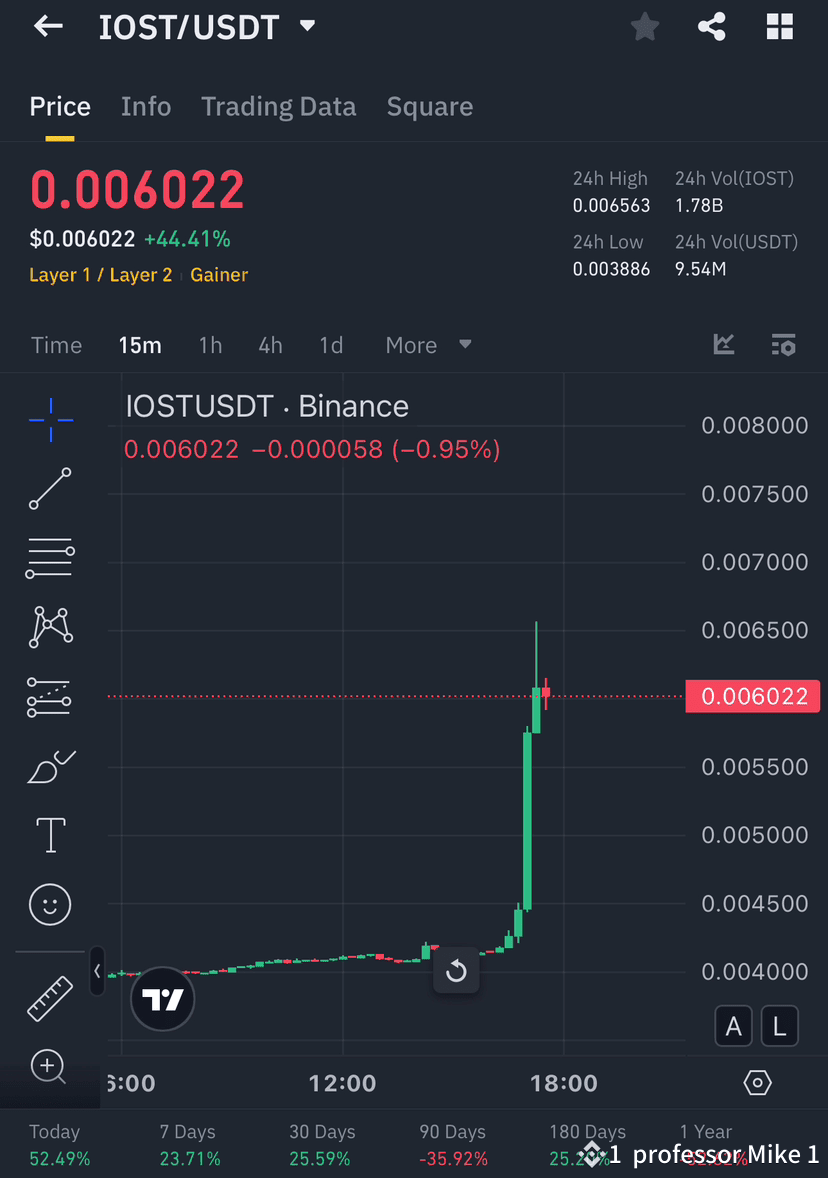This screenshot has width=828, height=1178.
Task: Select the XABCD Pattern tool
Action: (49, 627)
